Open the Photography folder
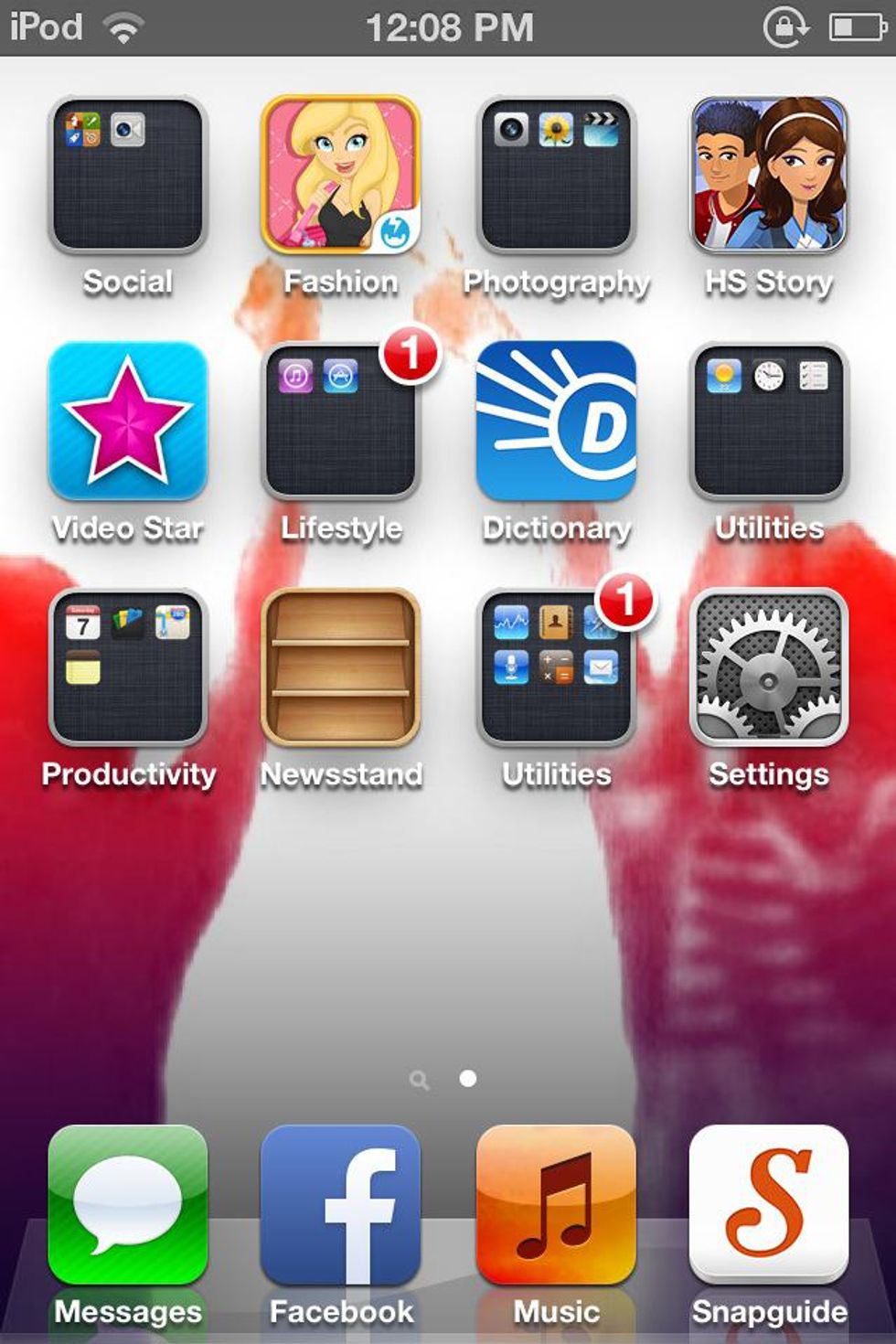This screenshot has width=896, height=1344. pyautogui.click(x=556, y=175)
